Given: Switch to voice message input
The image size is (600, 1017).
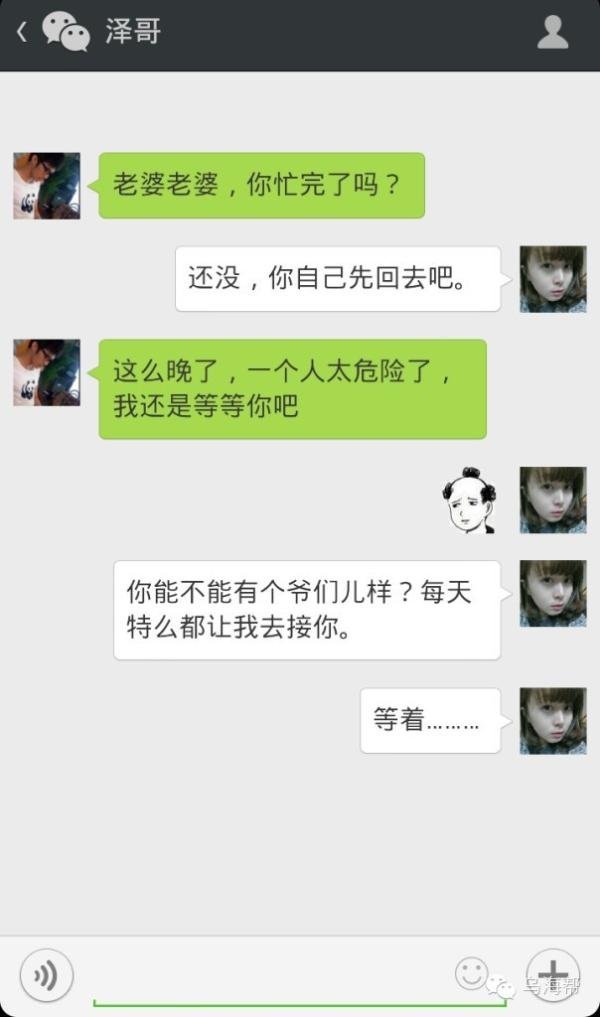Looking at the screenshot, I should (x=46, y=975).
